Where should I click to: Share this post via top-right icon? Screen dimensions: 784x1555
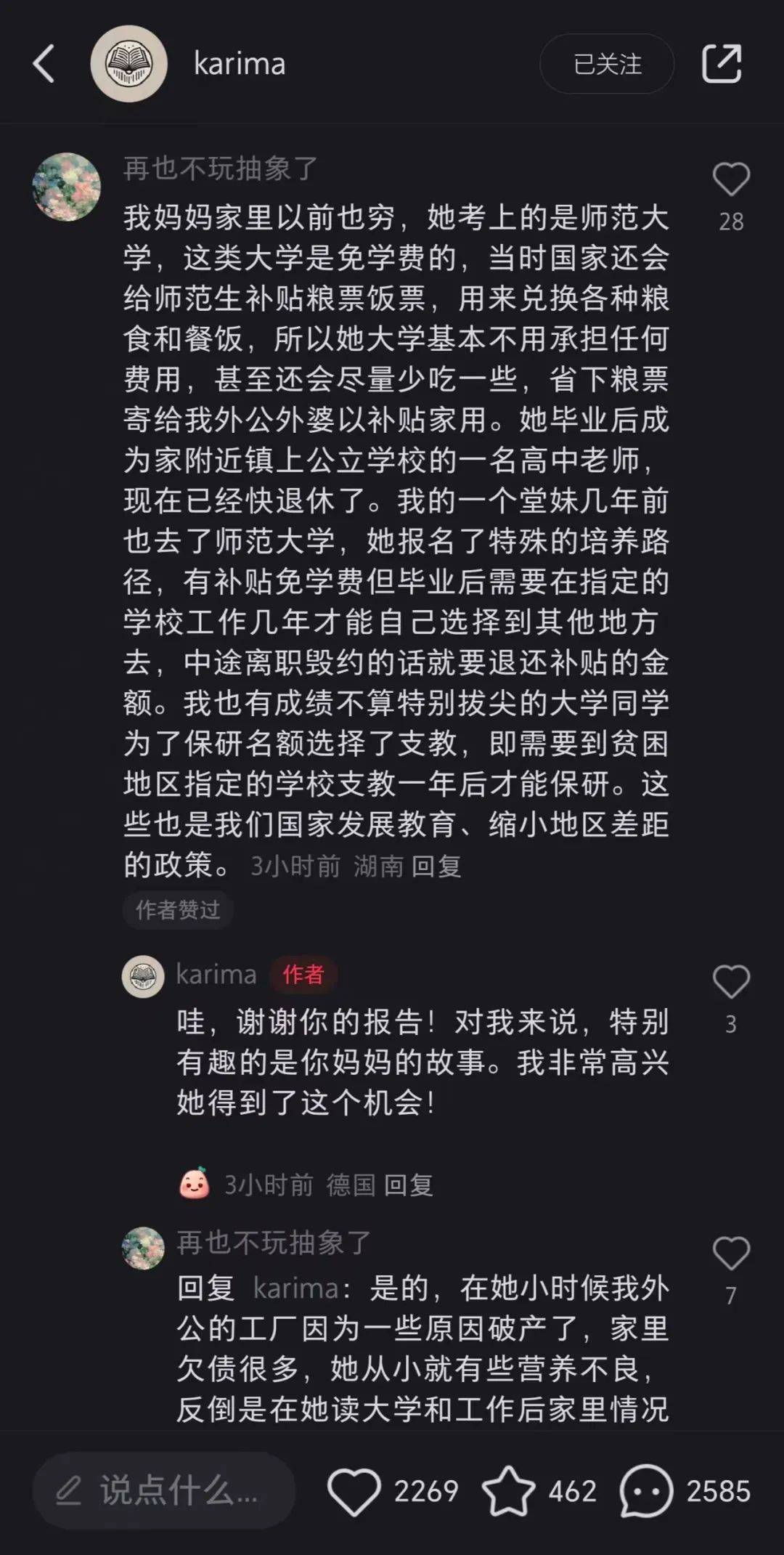[x=722, y=64]
